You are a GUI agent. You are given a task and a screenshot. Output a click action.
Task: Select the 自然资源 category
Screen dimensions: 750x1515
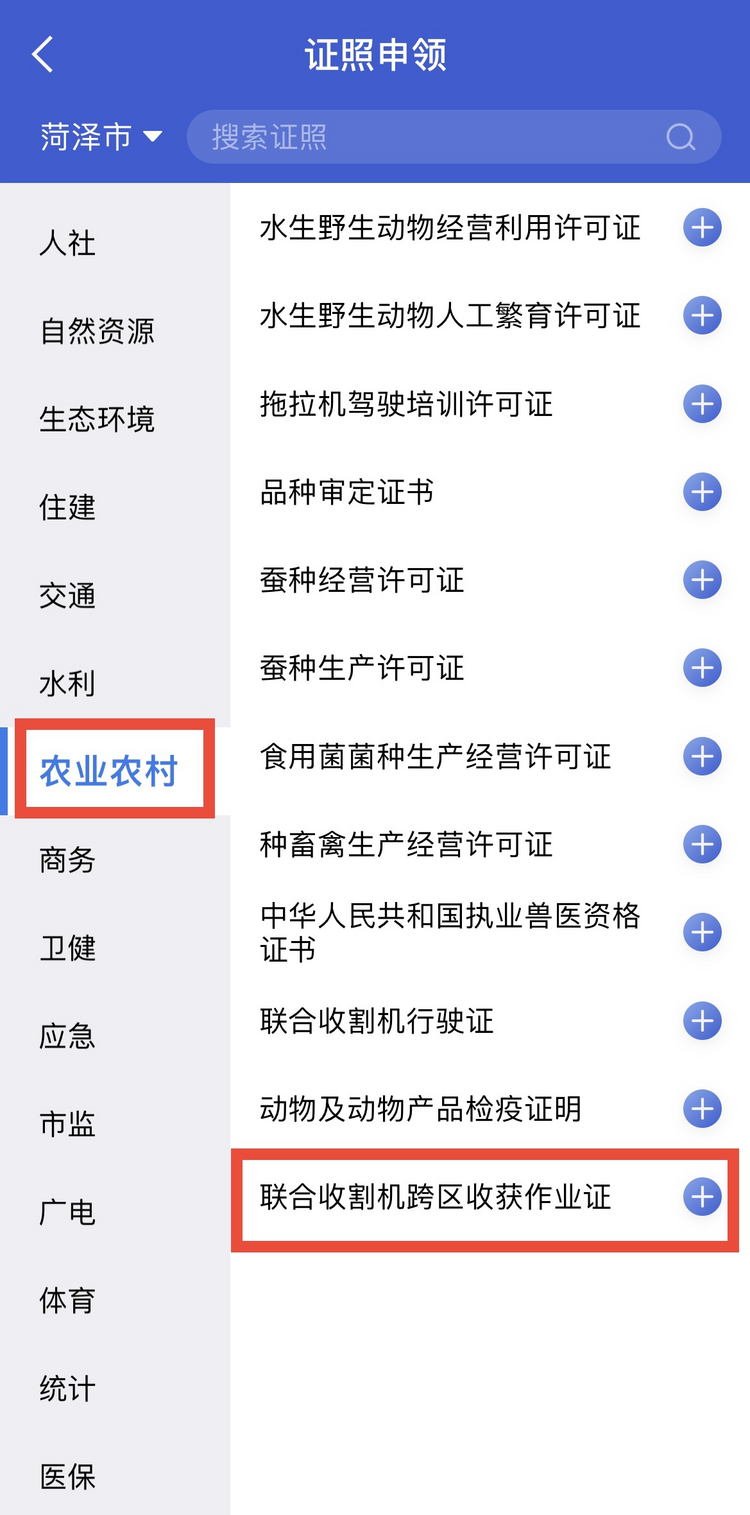(97, 331)
